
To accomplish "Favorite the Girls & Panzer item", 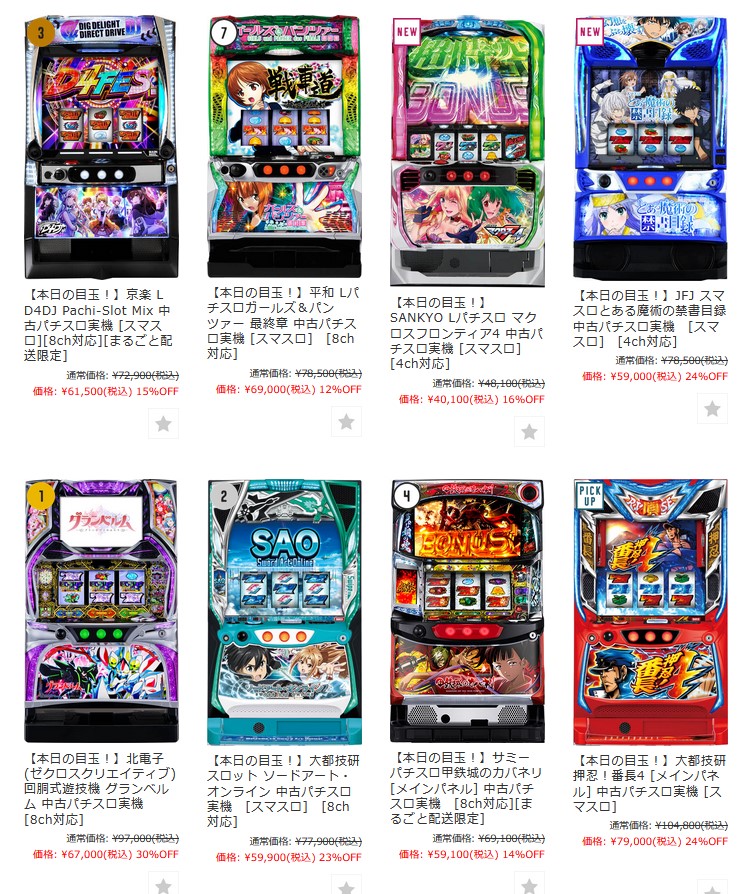I will 346,422.
